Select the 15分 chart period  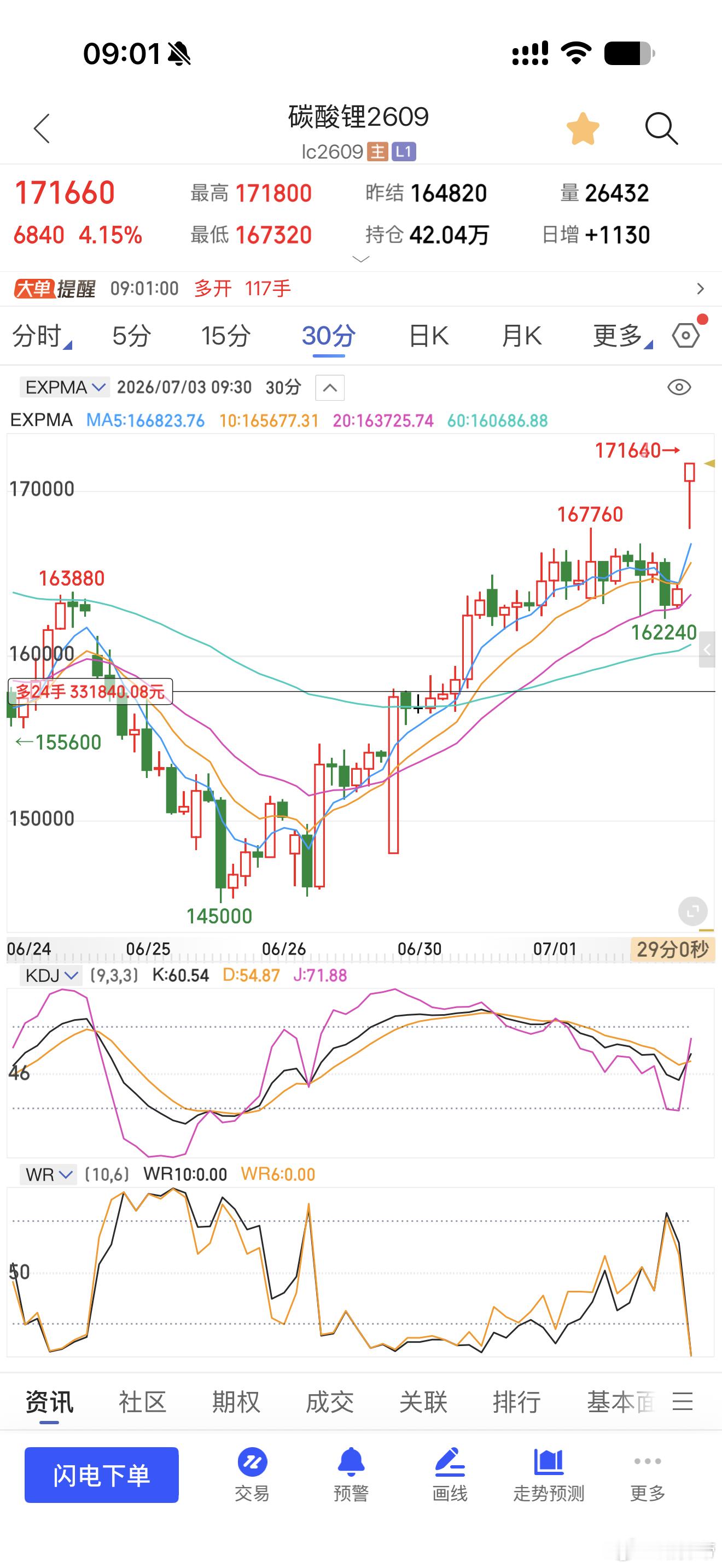pyautogui.click(x=226, y=336)
